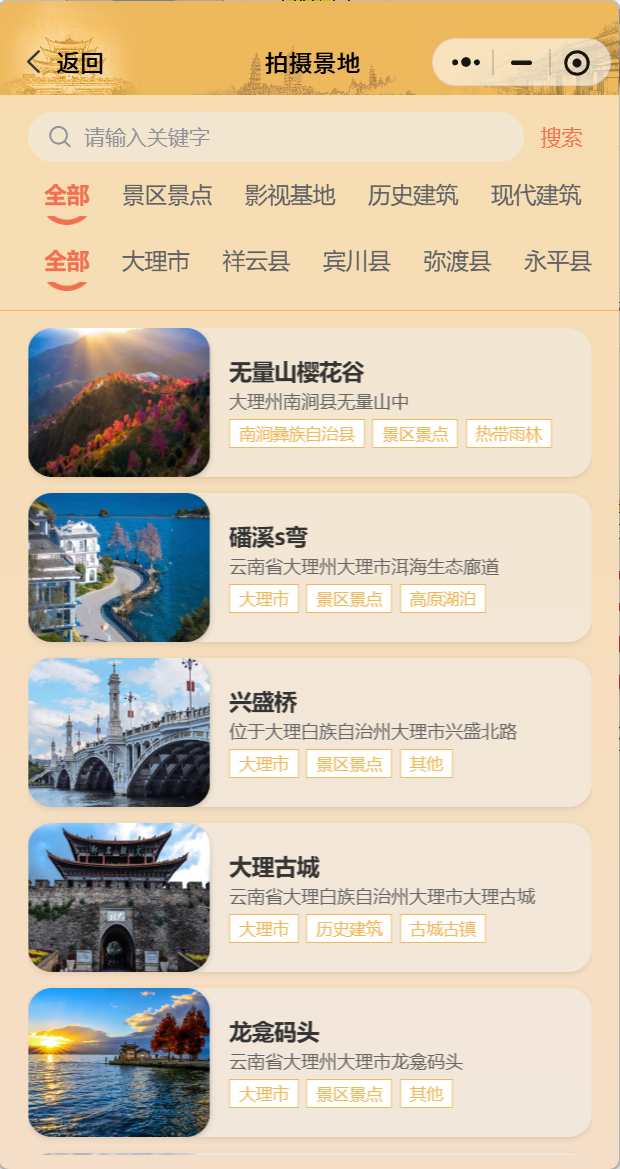Filter by 大理市 region
This screenshot has width=620, height=1169.
click(155, 262)
